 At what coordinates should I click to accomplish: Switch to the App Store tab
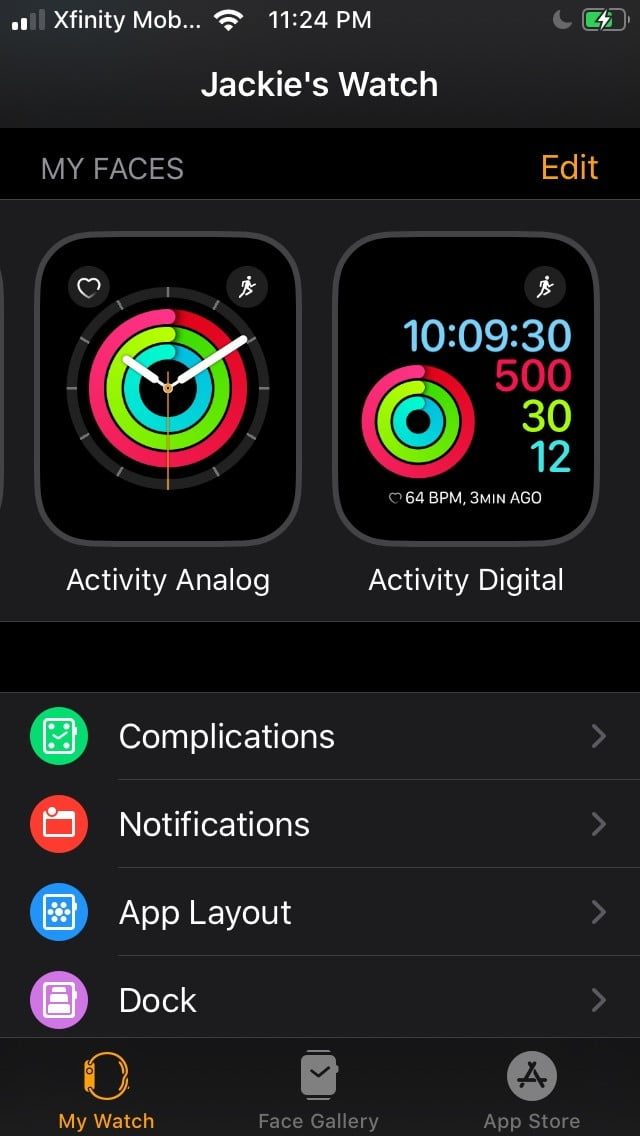coord(531,1090)
